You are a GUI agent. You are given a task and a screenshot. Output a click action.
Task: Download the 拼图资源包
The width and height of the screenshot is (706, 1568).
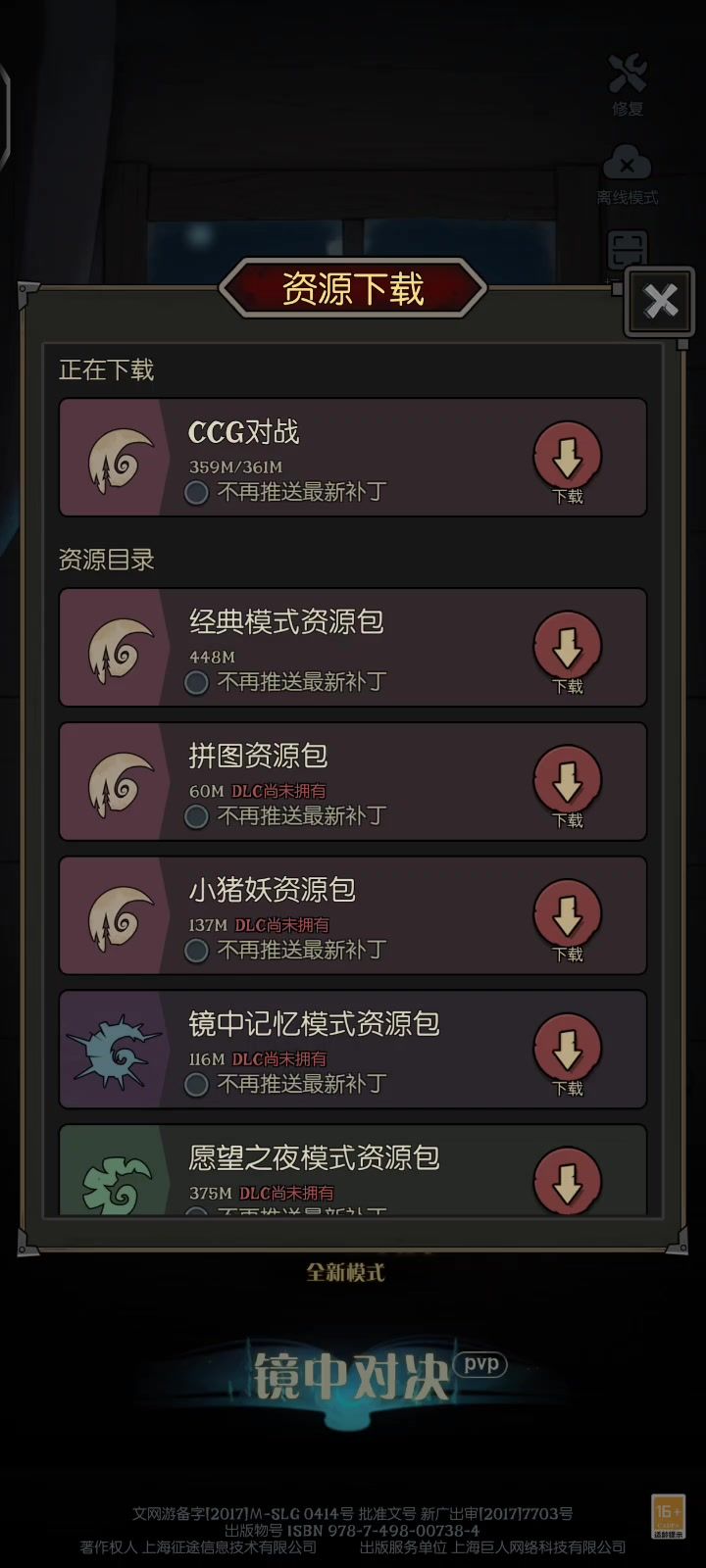(x=567, y=782)
